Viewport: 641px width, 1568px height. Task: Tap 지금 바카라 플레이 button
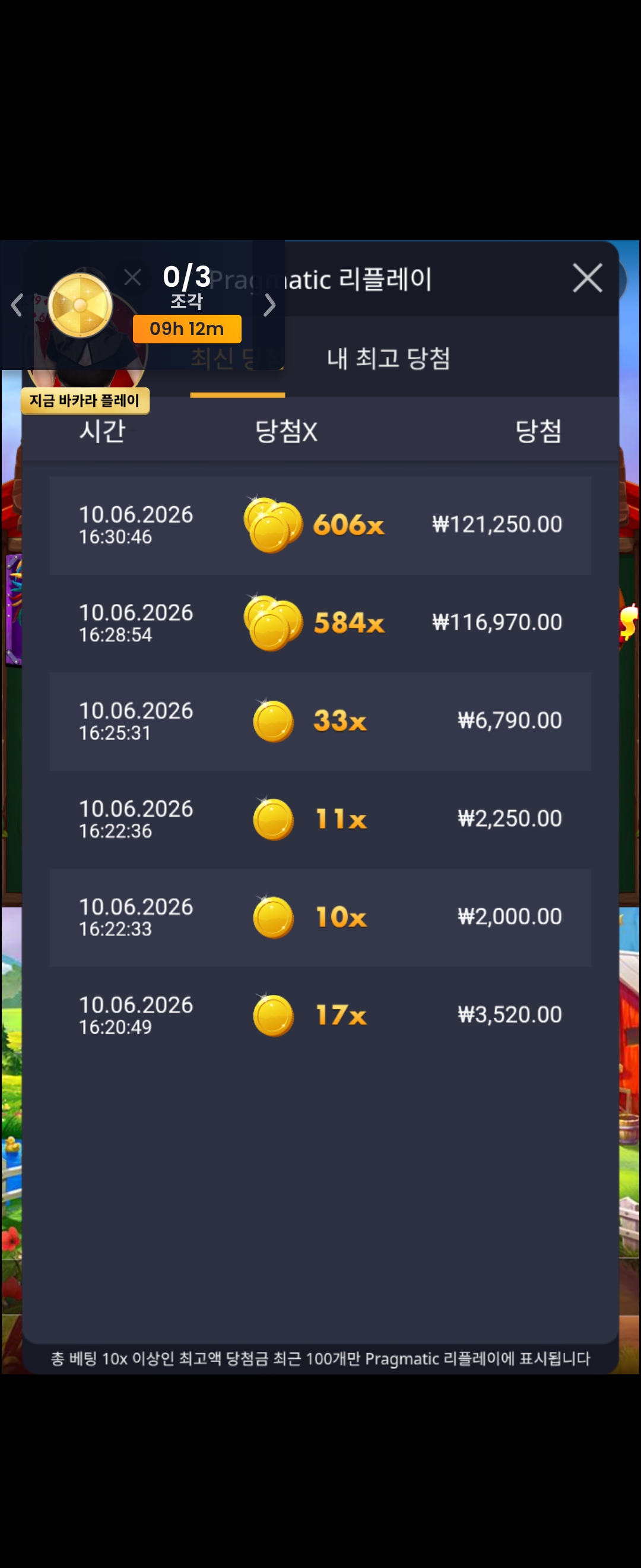[85, 400]
